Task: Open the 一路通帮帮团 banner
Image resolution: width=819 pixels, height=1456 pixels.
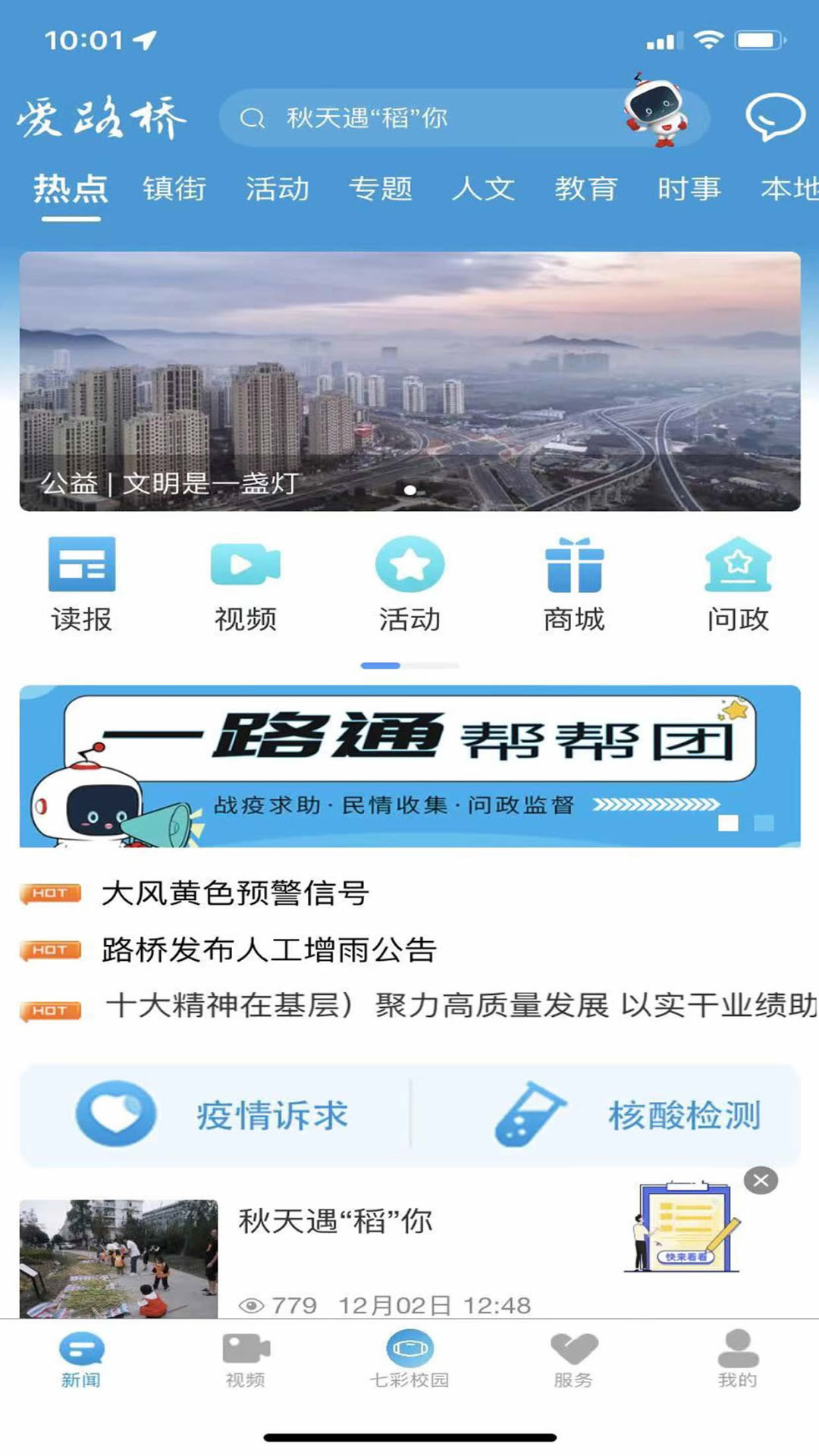Action: (x=409, y=766)
